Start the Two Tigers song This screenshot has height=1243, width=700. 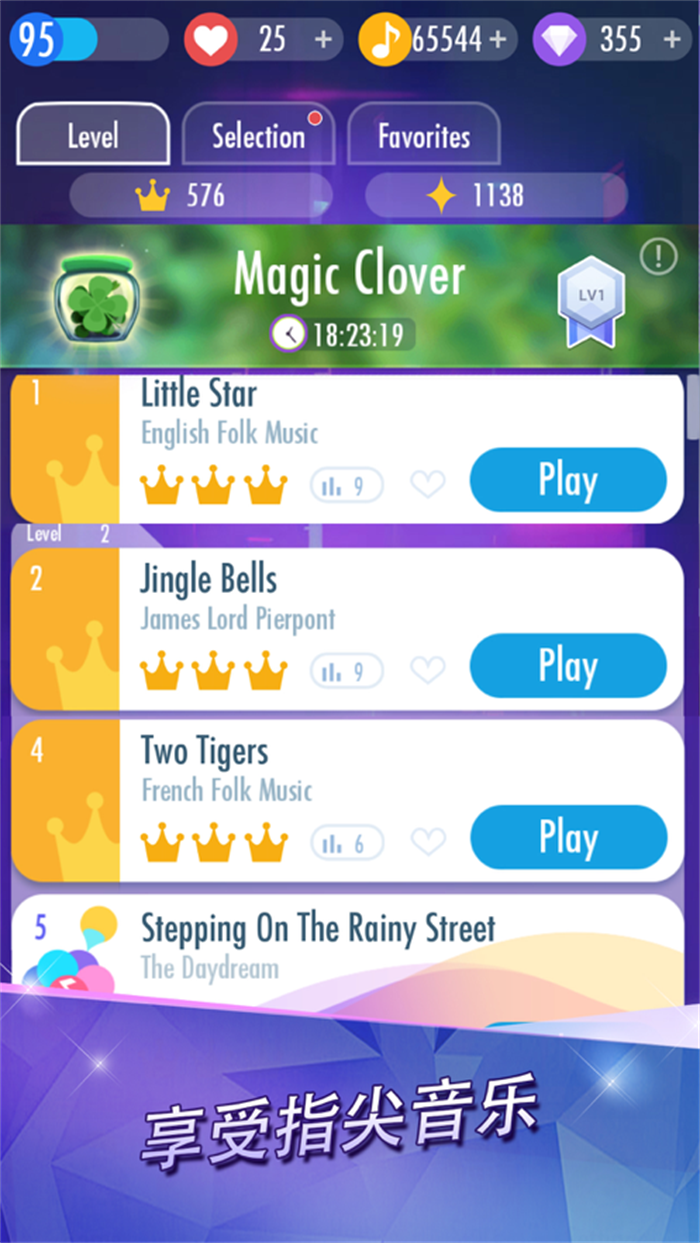568,837
